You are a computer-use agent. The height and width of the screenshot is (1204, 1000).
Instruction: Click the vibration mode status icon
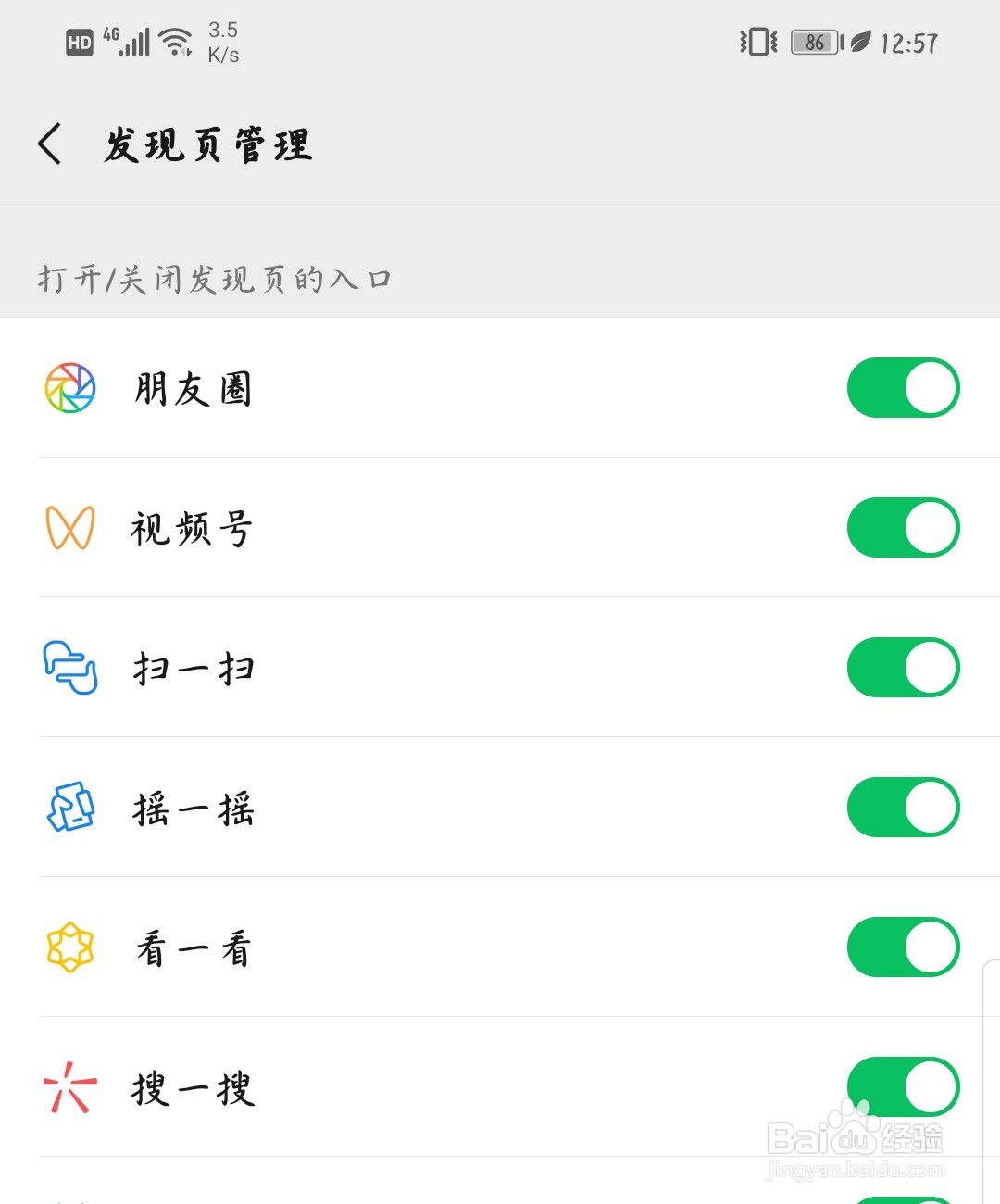click(x=757, y=42)
